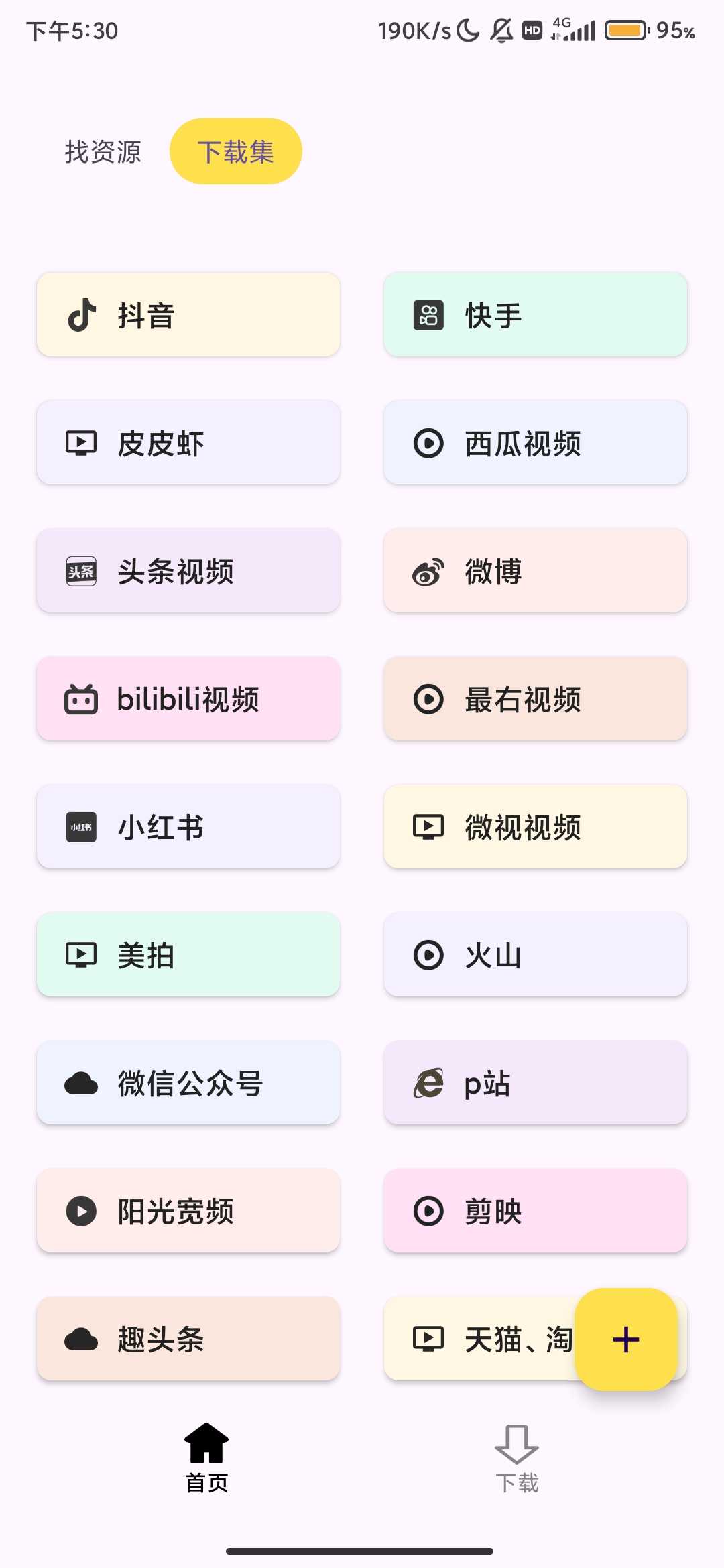
Task: Open the p站 card
Action: (x=536, y=1083)
